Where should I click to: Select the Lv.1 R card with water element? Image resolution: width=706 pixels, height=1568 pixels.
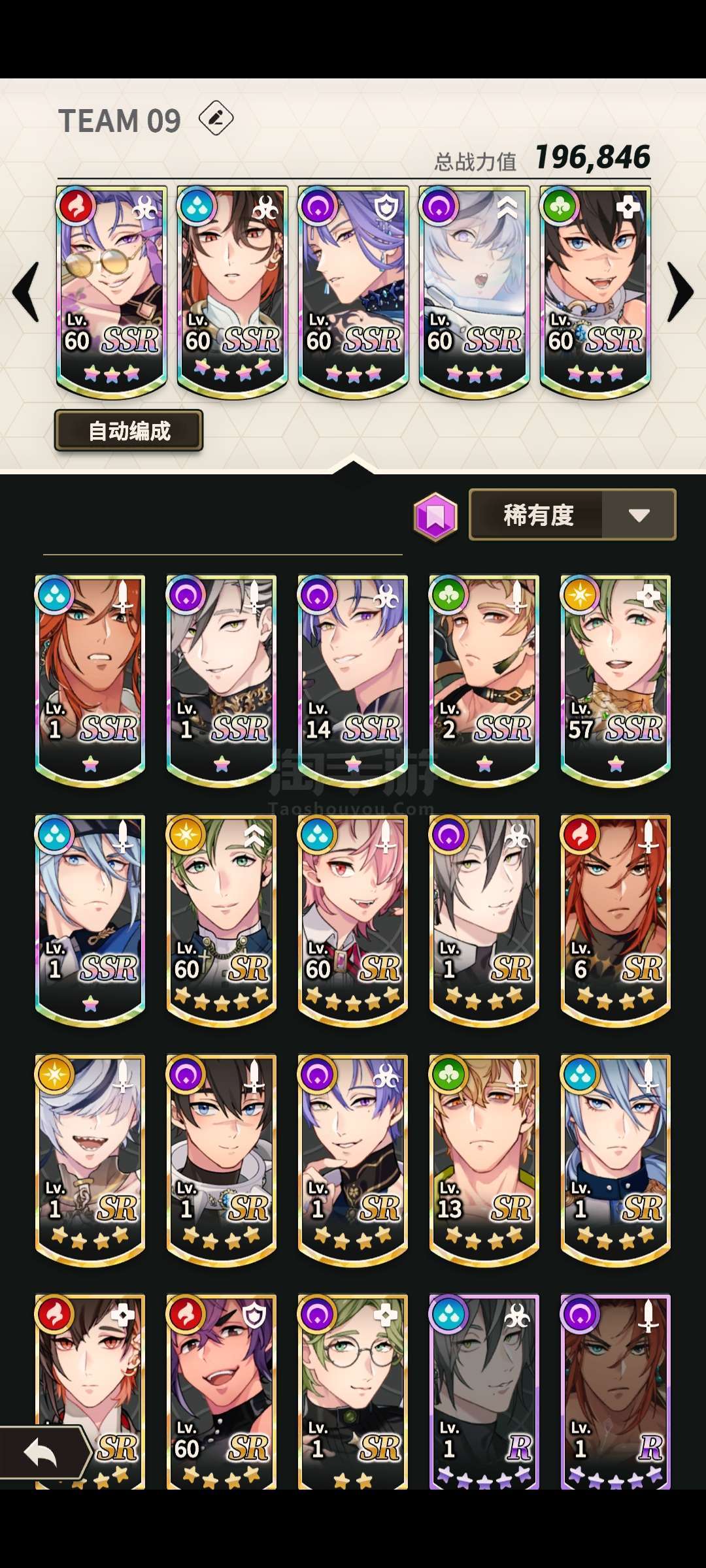pyautogui.click(x=484, y=1392)
